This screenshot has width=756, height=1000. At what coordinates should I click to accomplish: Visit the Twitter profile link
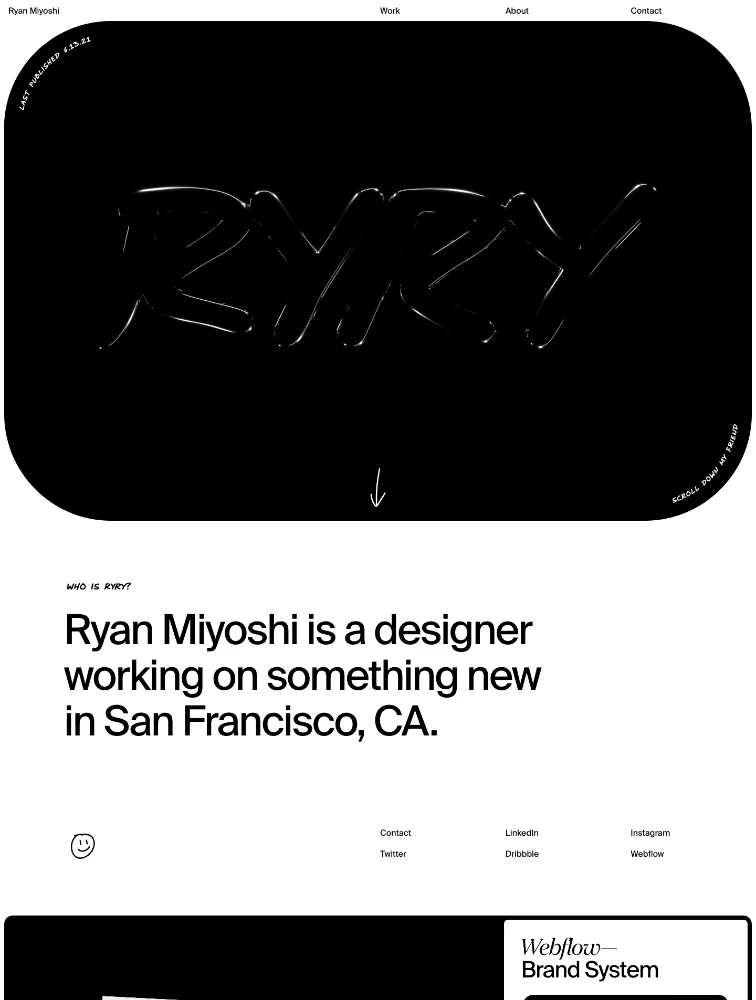pos(392,854)
